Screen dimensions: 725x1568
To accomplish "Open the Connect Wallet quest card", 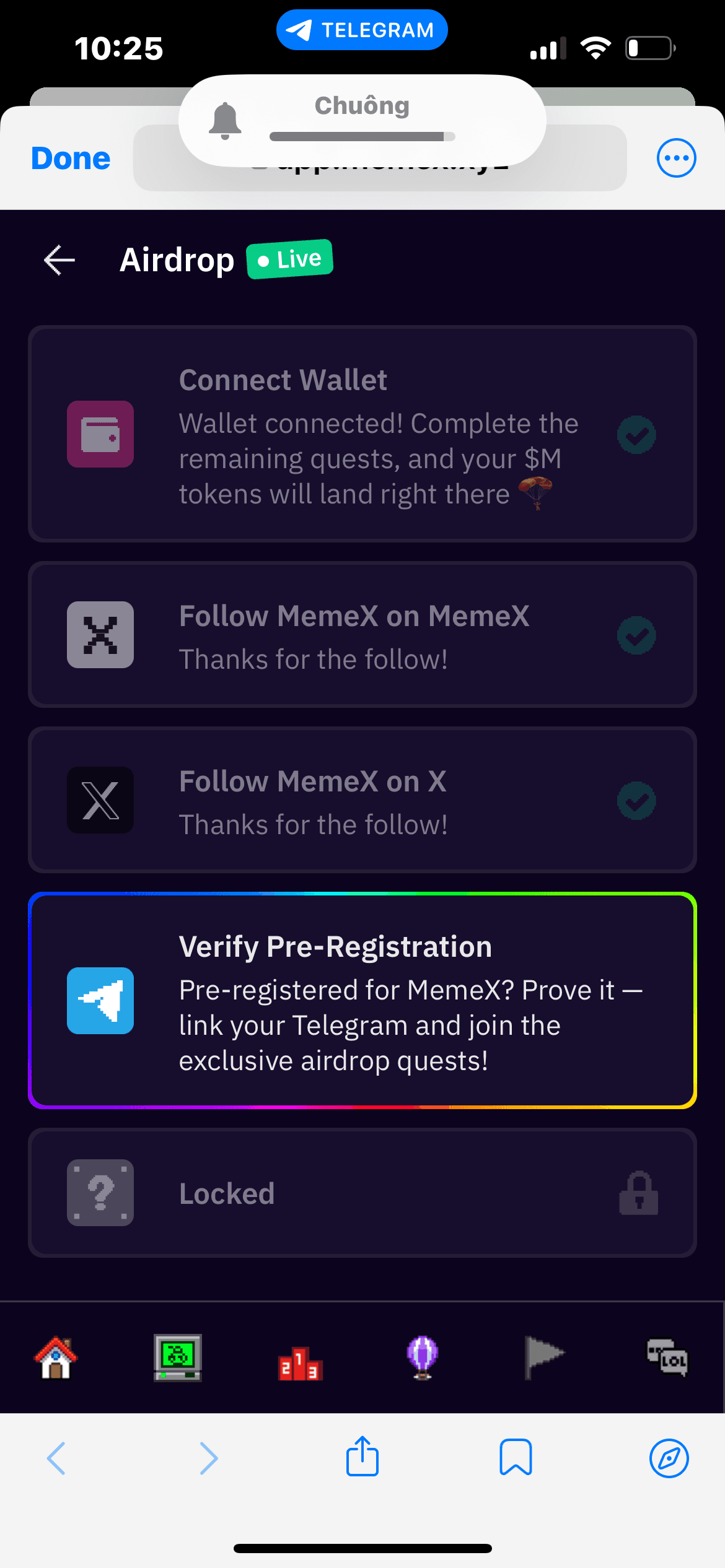I will pos(362,434).
